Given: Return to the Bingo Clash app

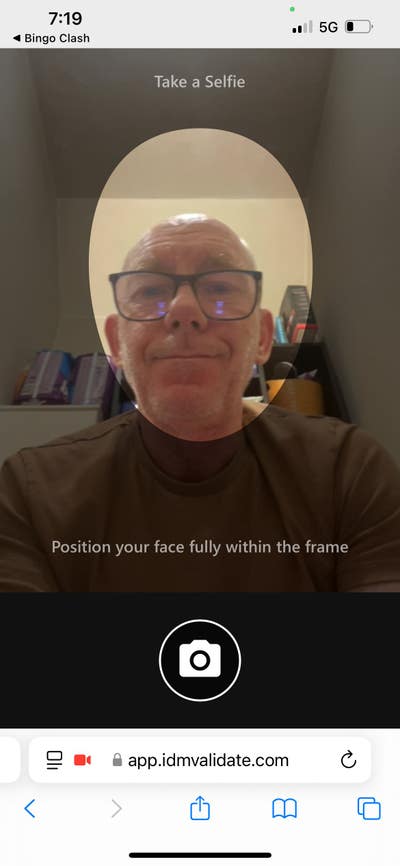Looking at the screenshot, I should click(x=51, y=38).
